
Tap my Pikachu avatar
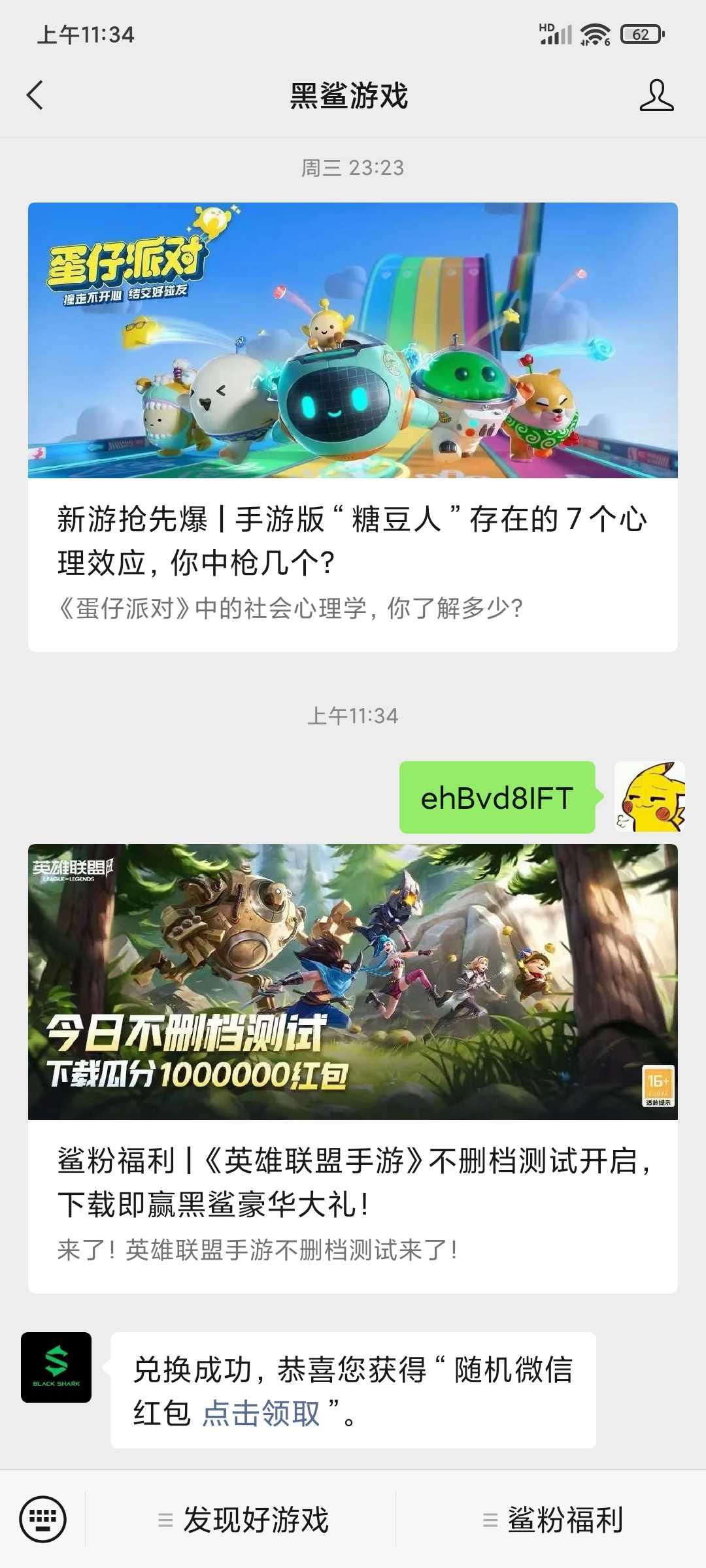point(650,796)
